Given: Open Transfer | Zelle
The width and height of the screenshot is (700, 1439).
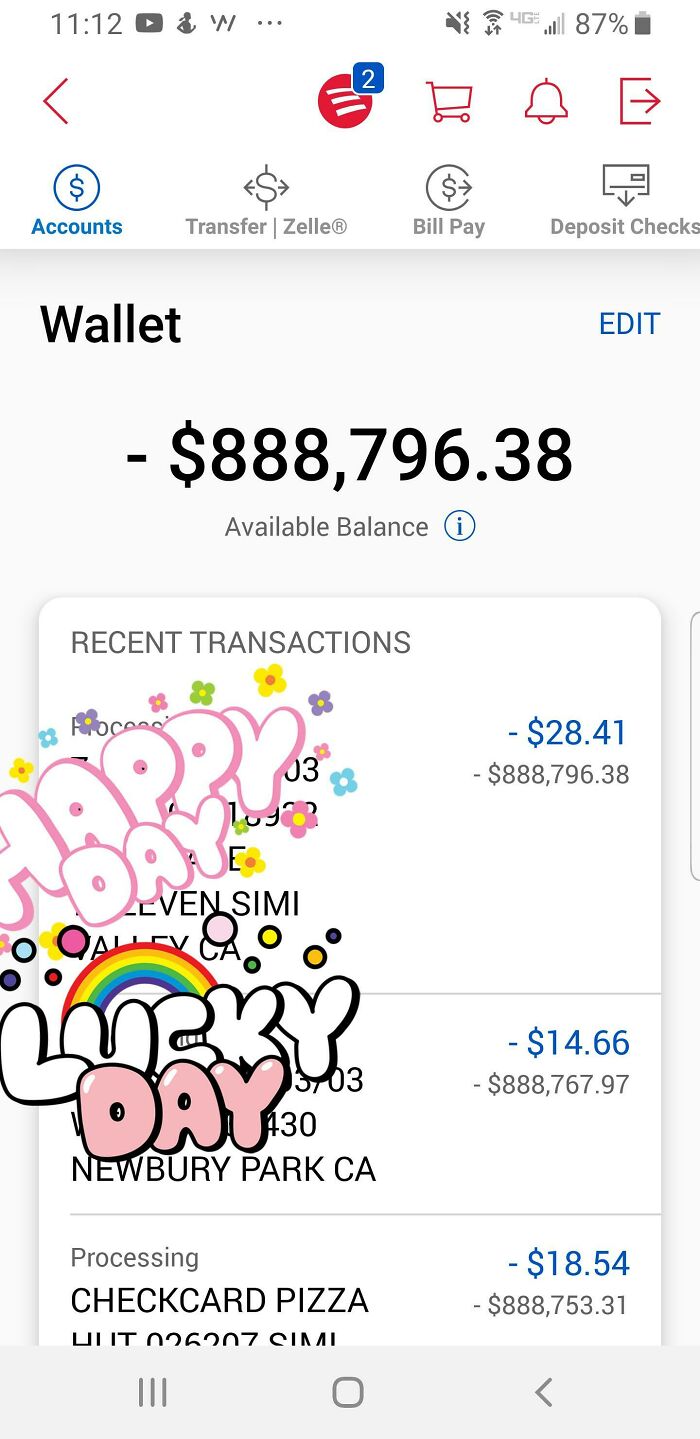Looking at the screenshot, I should pyautogui.click(x=266, y=201).
